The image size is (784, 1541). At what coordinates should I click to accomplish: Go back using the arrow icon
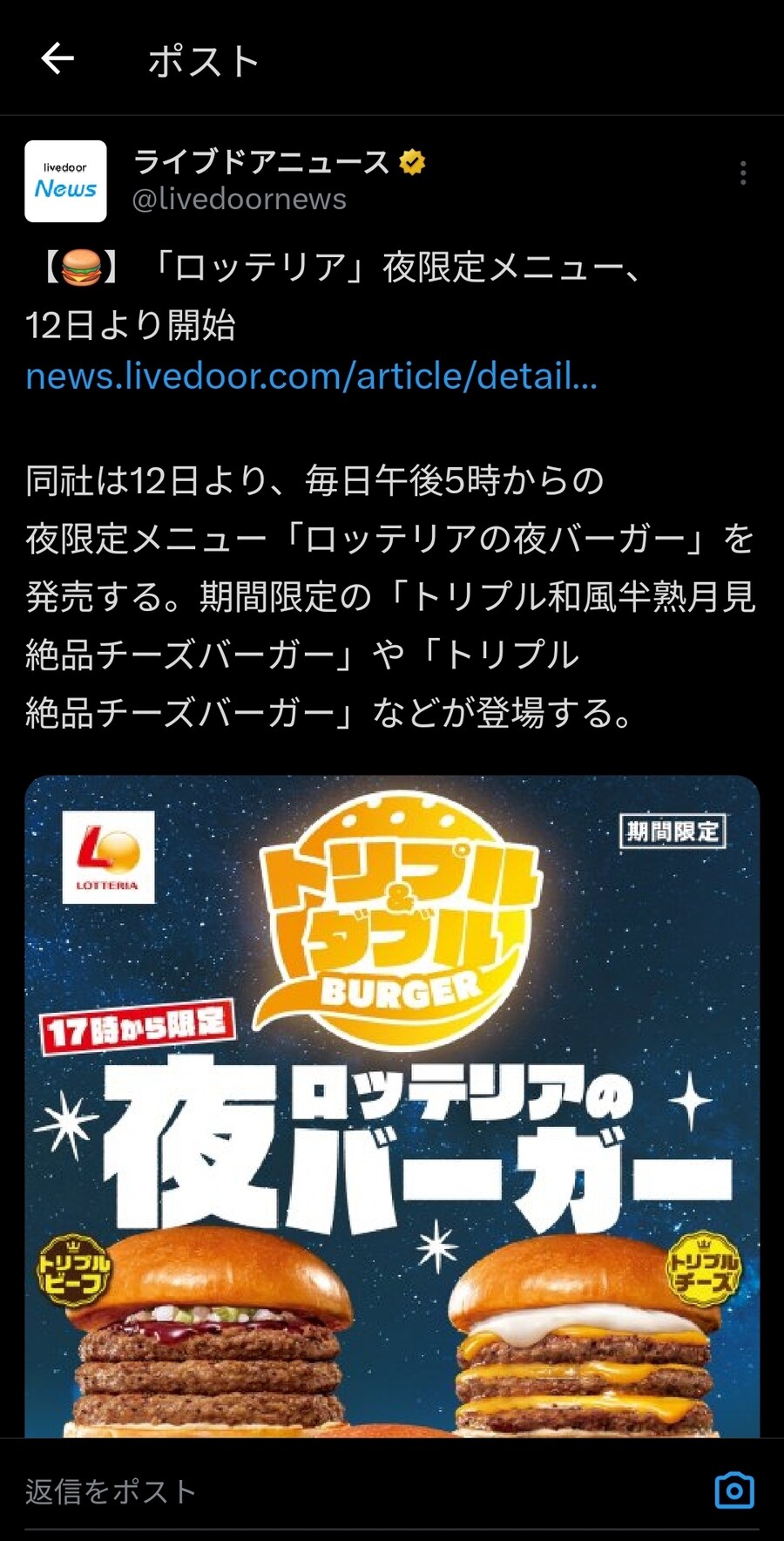pyautogui.click(x=57, y=59)
